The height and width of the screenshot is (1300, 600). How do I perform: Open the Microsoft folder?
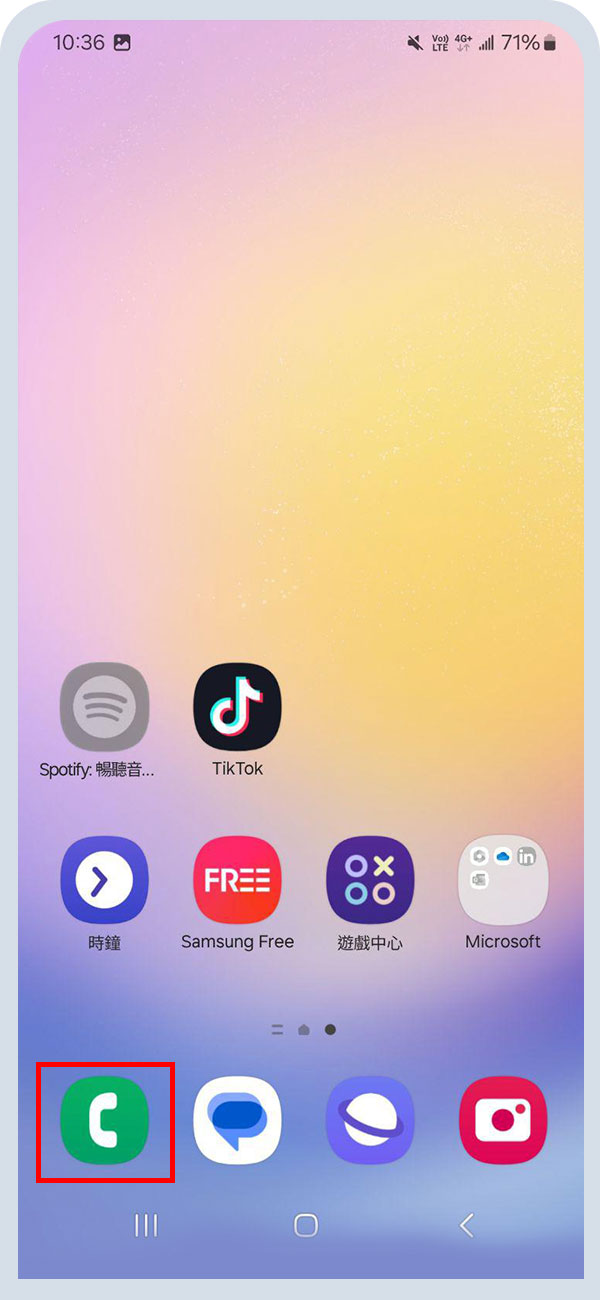pyautogui.click(x=503, y=880)
